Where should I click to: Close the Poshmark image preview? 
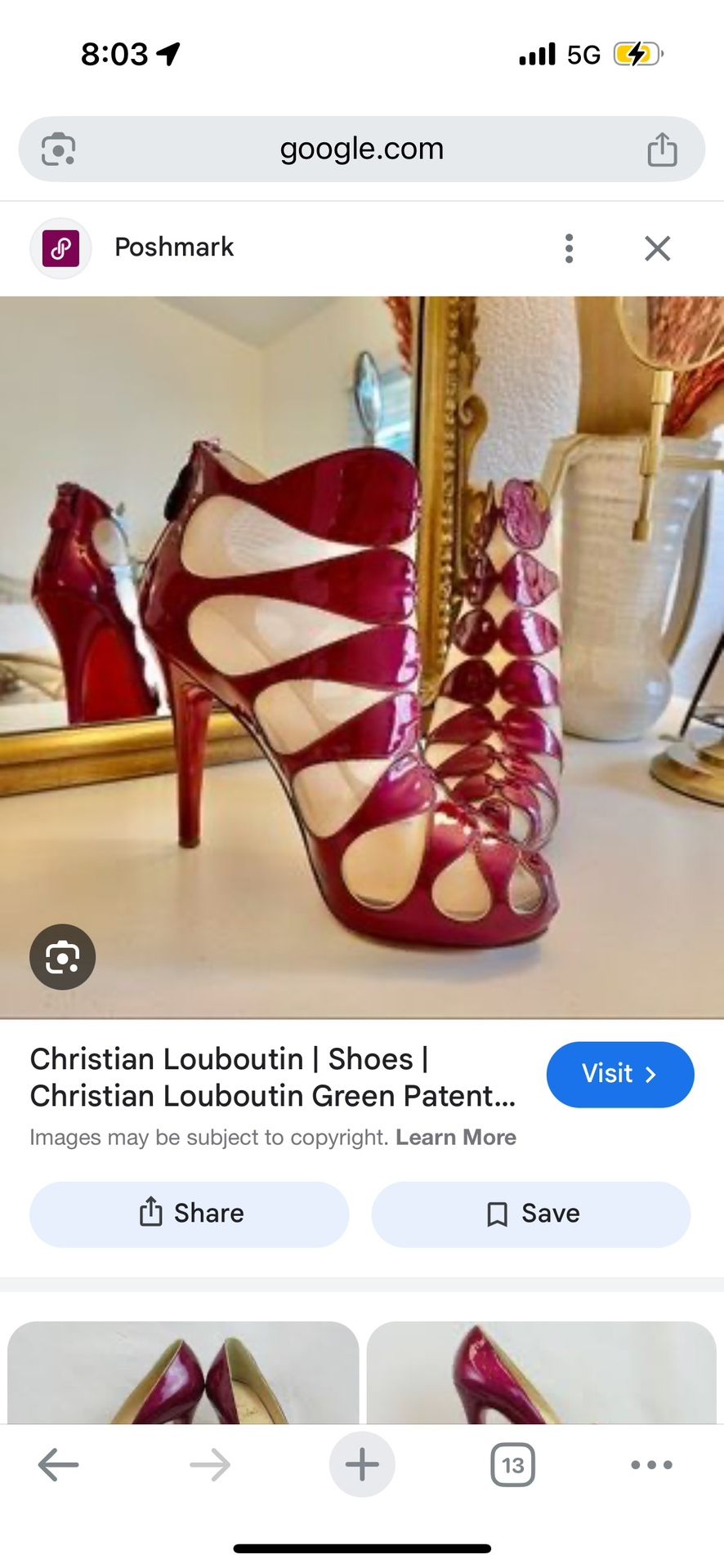[x=657, y=248]
